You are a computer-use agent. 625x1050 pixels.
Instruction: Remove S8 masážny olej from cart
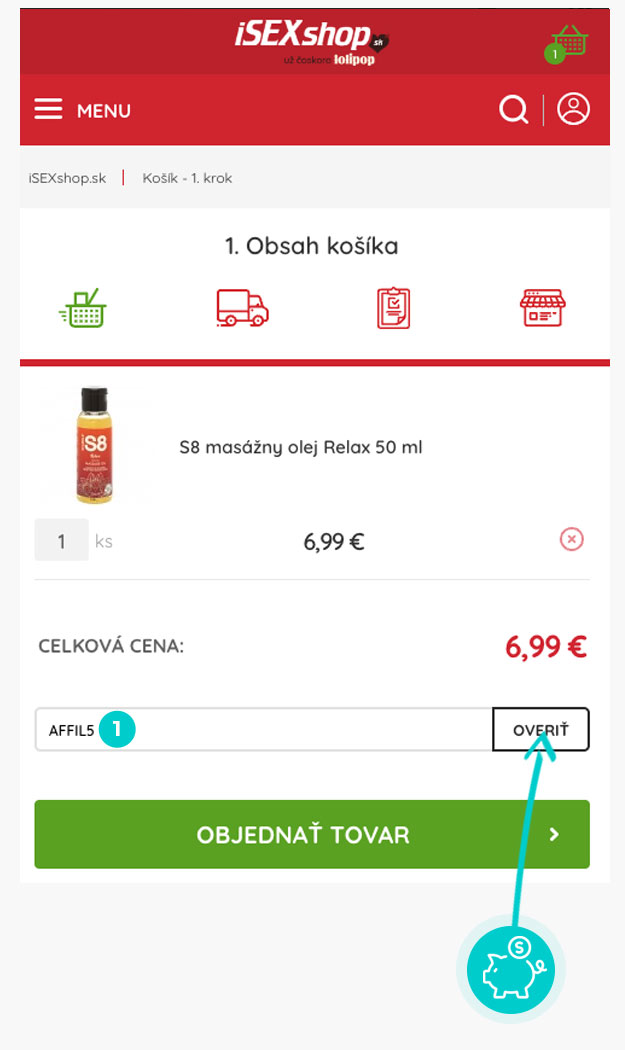[571, 540]
